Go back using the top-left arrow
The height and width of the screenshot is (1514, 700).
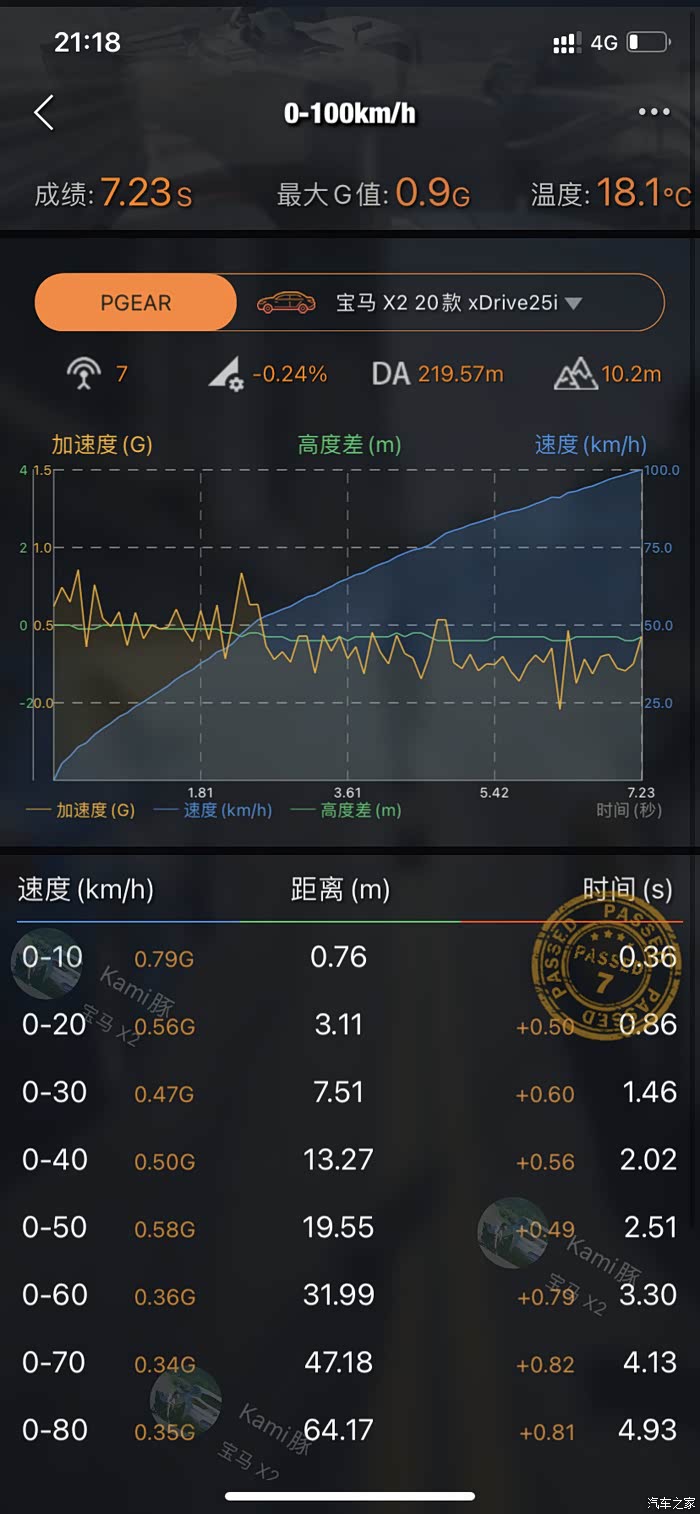click(44, 113)
